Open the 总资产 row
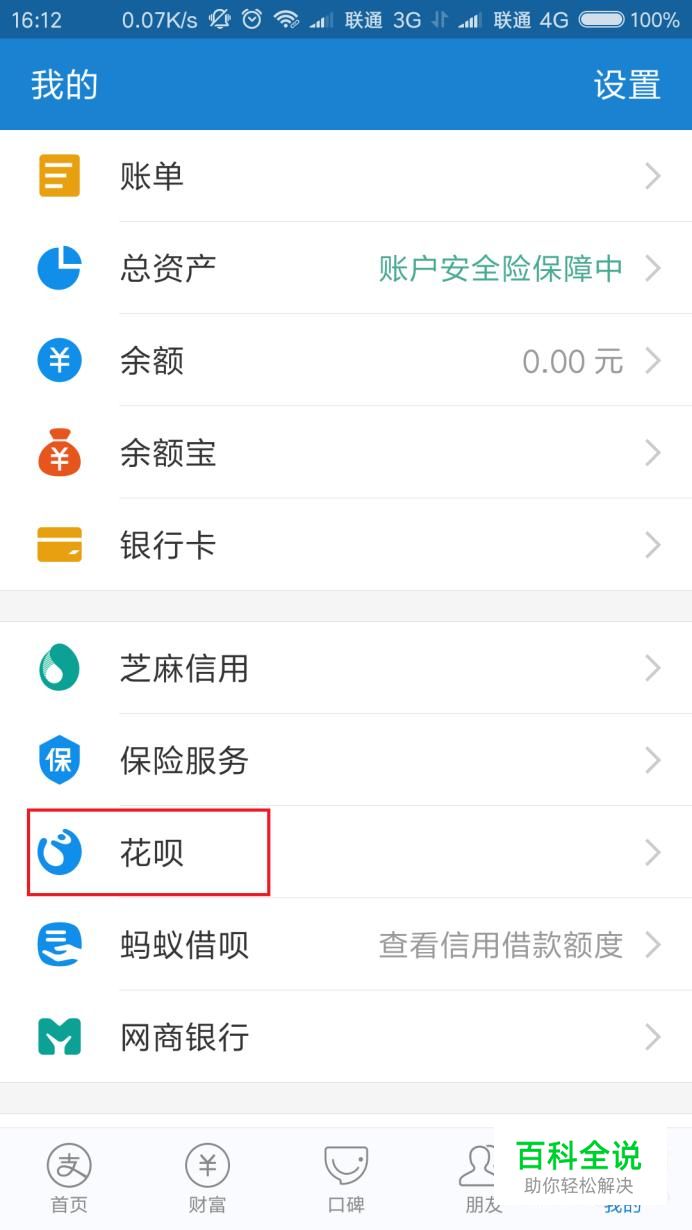The height and width of the screenshot is (1230, 692). [x=346, y=268]
